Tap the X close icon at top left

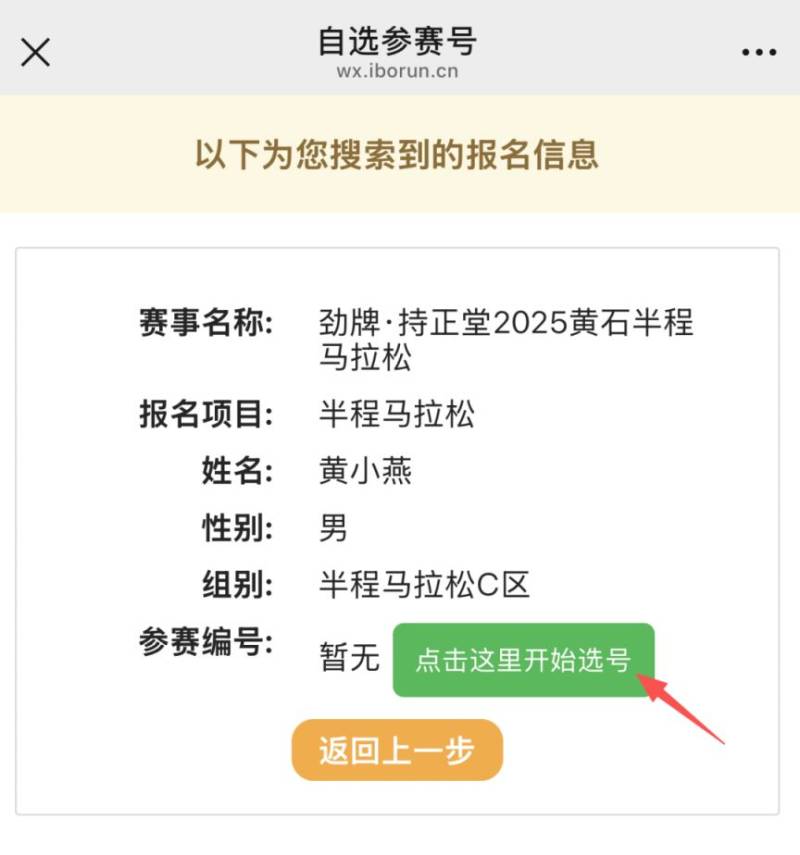[36, 52]
